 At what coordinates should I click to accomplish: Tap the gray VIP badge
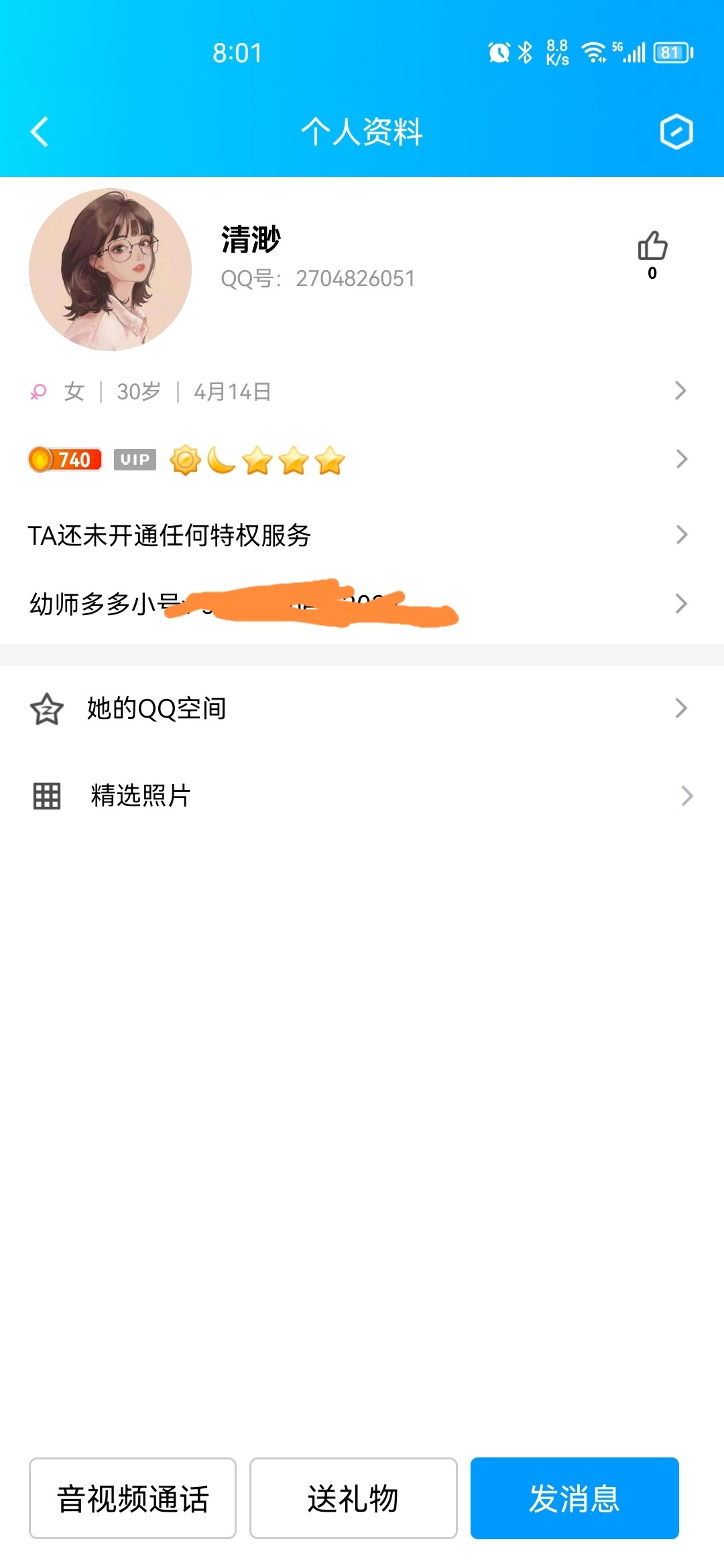click(134, 460)
